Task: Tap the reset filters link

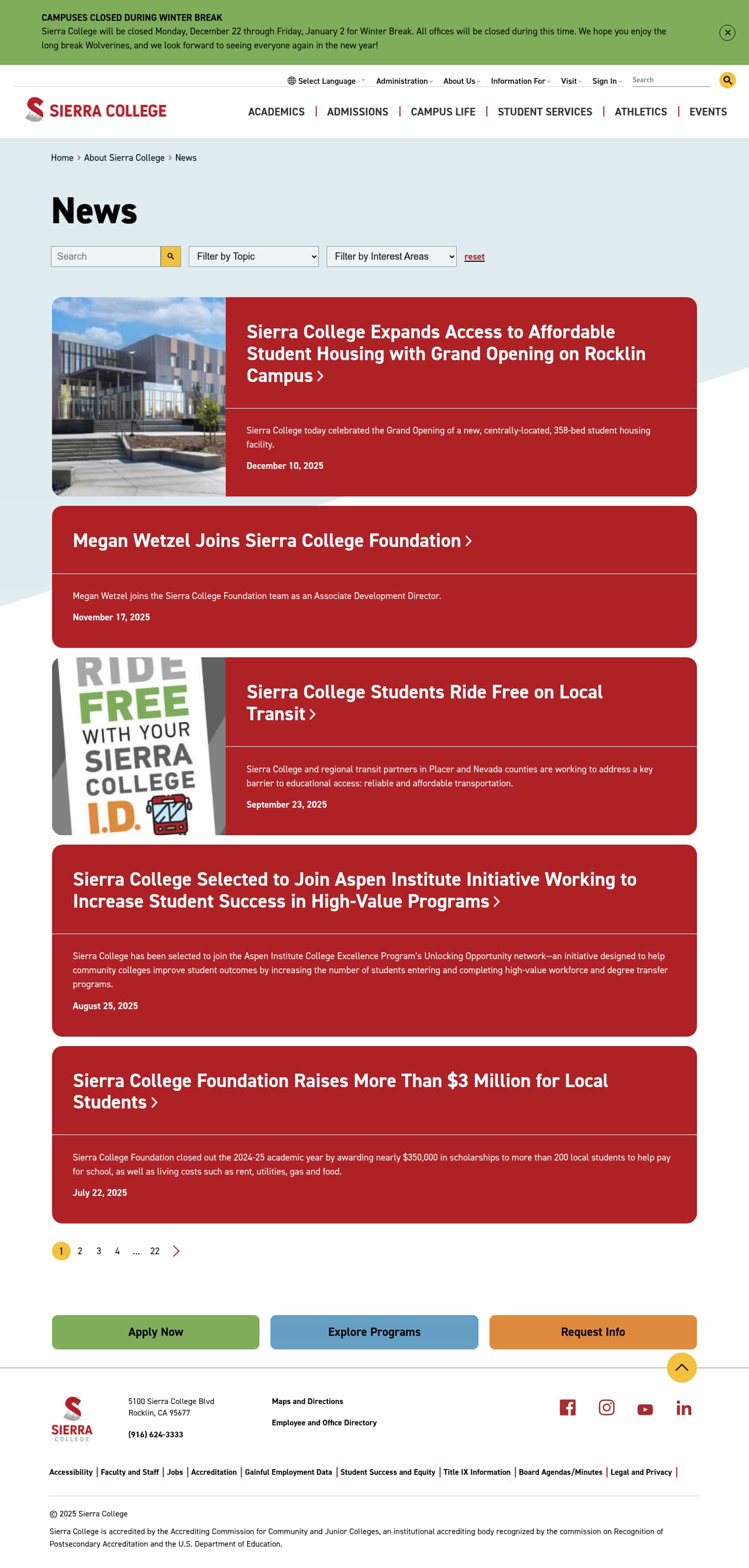Action: 474,257
